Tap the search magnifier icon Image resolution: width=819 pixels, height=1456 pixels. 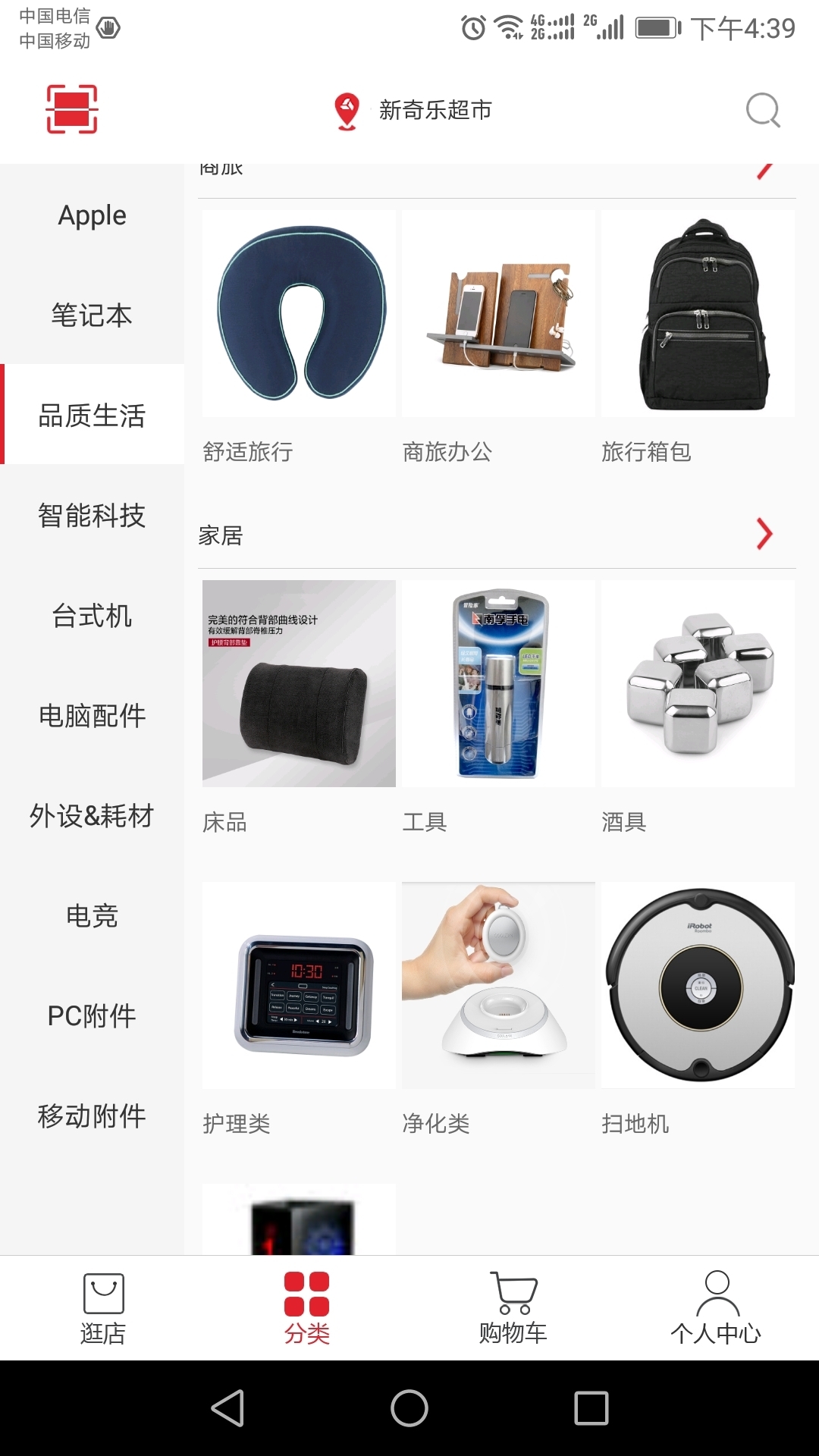pos(763,111)
